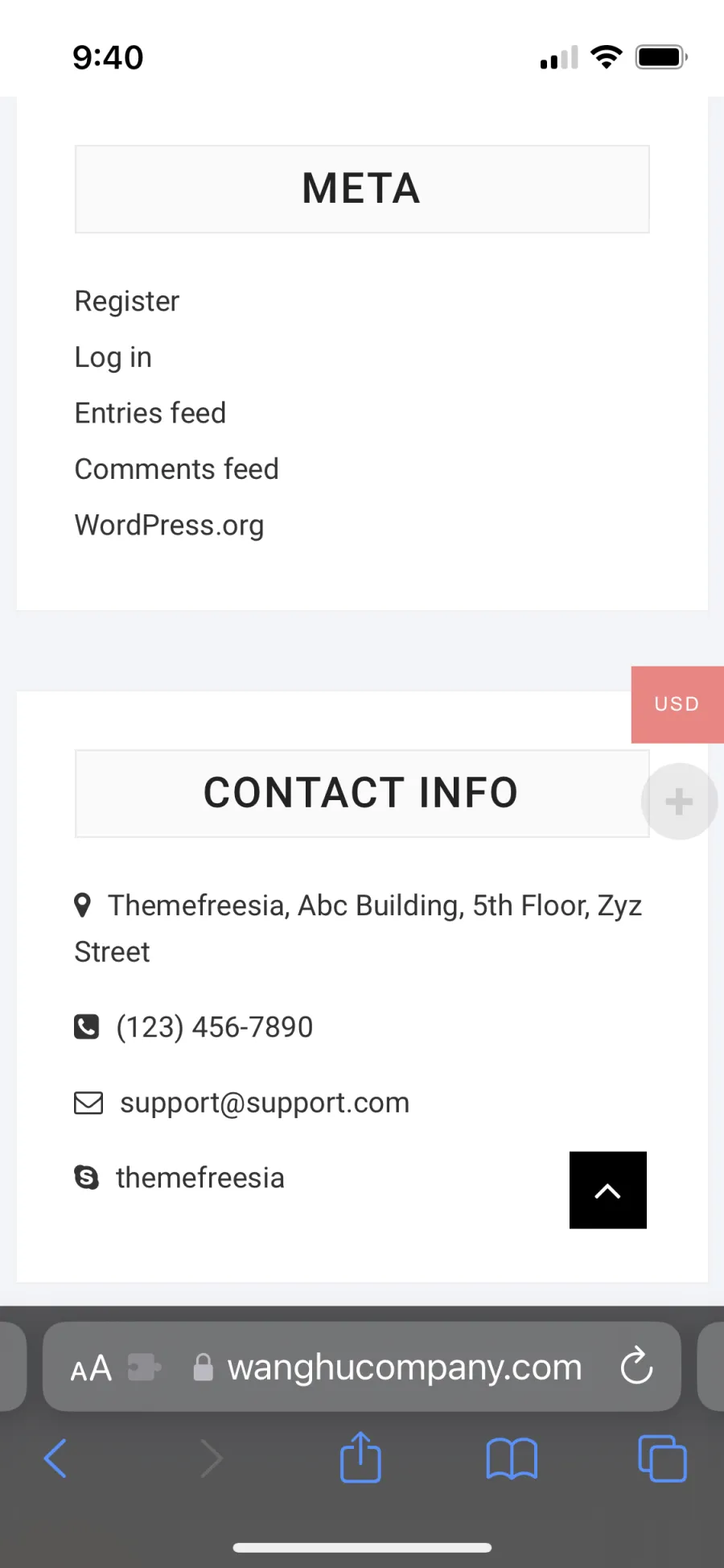
Task: Open the Comments feed link
Action: (x=177, y=469)
